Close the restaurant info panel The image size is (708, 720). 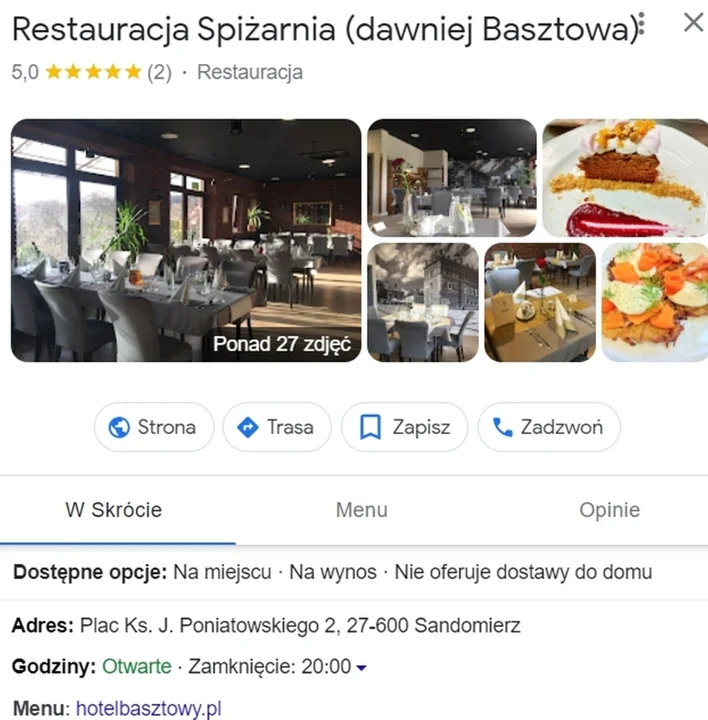click(693, 23)
